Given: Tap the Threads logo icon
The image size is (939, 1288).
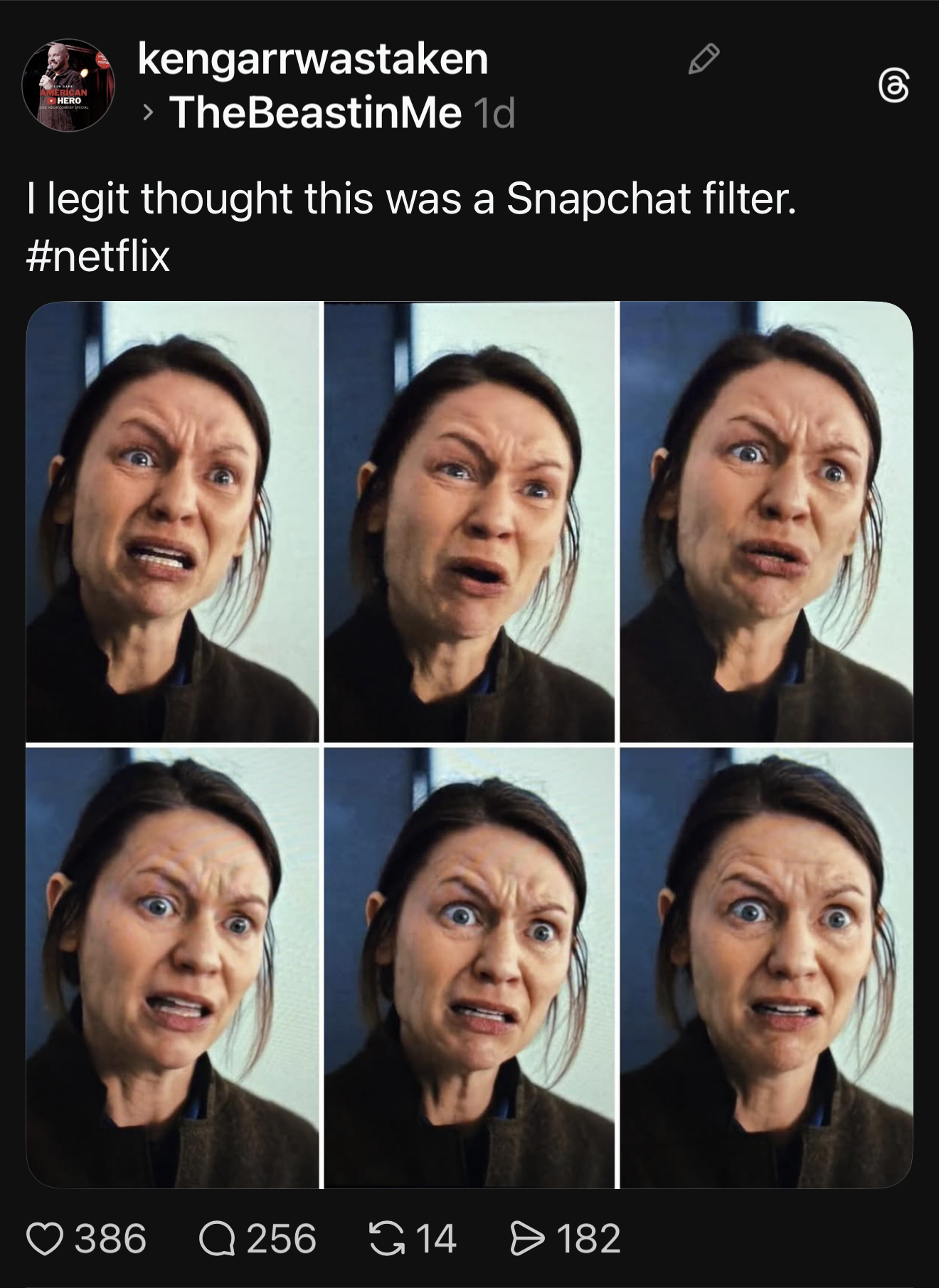Looking at the screenshot, I should click(894, 86).
